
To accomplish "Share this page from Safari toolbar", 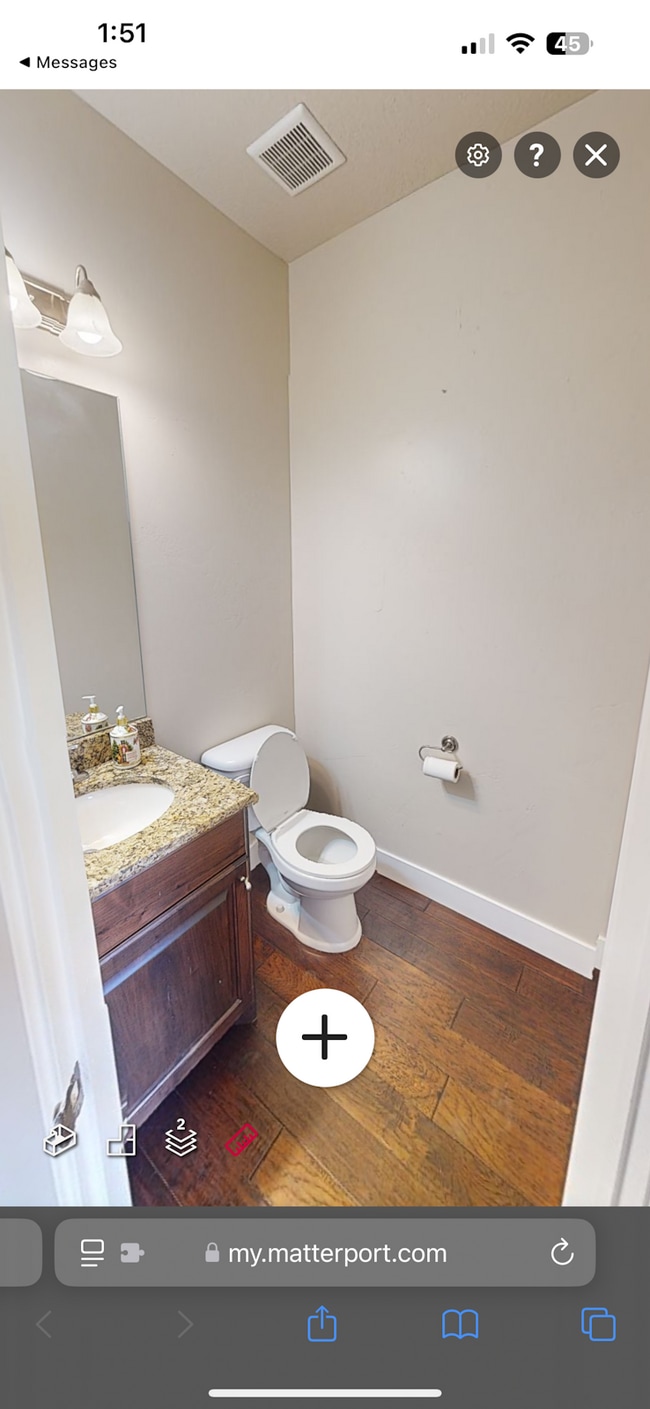I will pyautogui.click(x=322, y=1325).
